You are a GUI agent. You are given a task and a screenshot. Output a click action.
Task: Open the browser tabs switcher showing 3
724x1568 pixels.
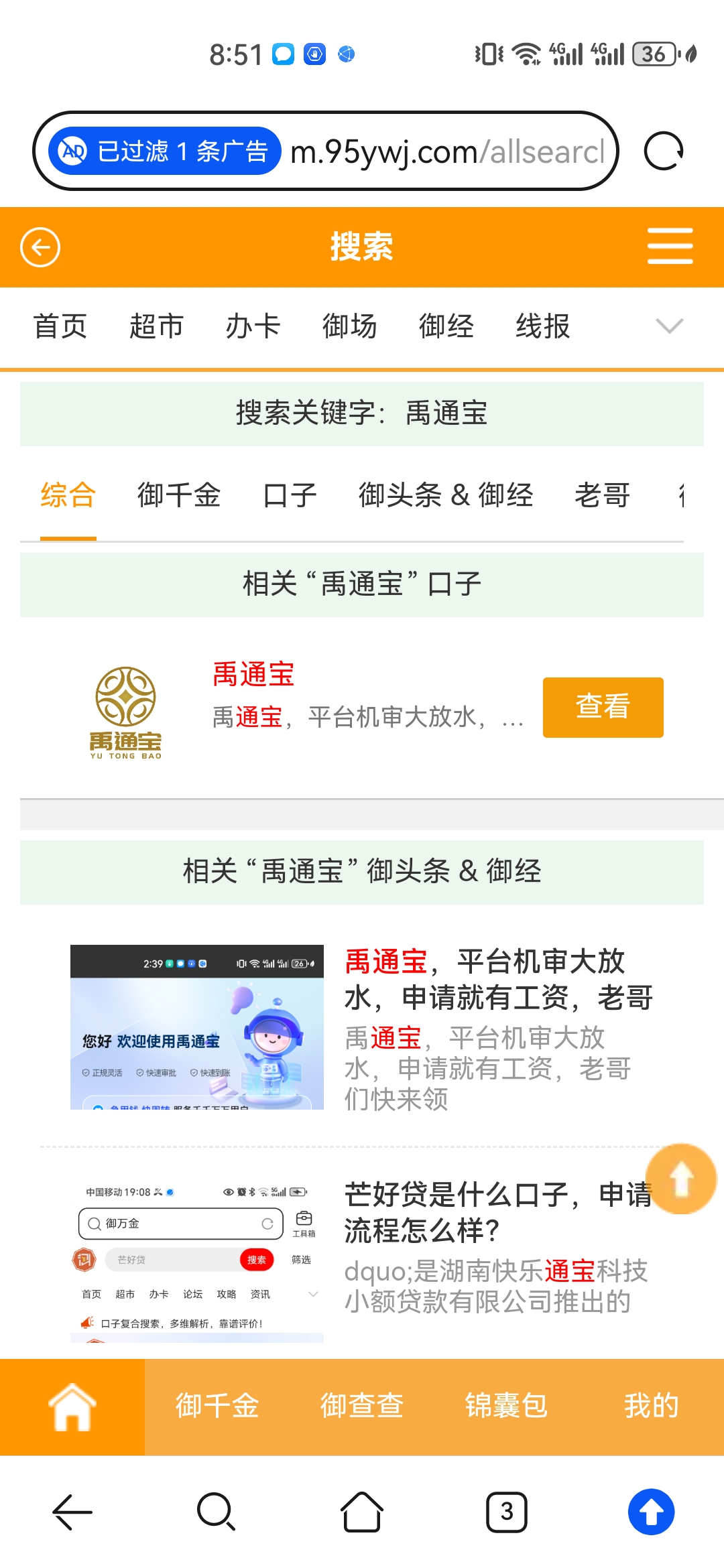(506, 1512)
